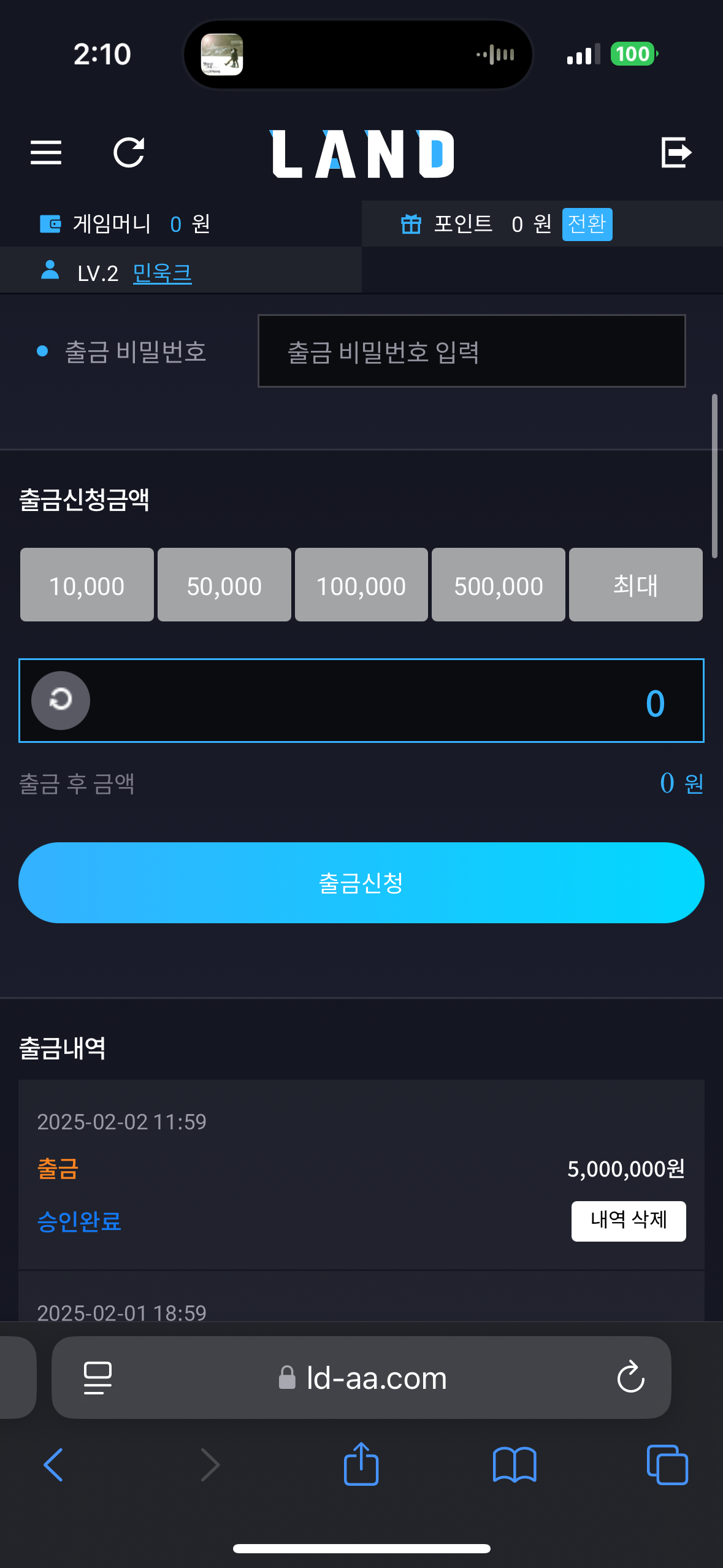
Task: Tap the refresh icon beside the LAND logo
Action: tap(129, 152)
